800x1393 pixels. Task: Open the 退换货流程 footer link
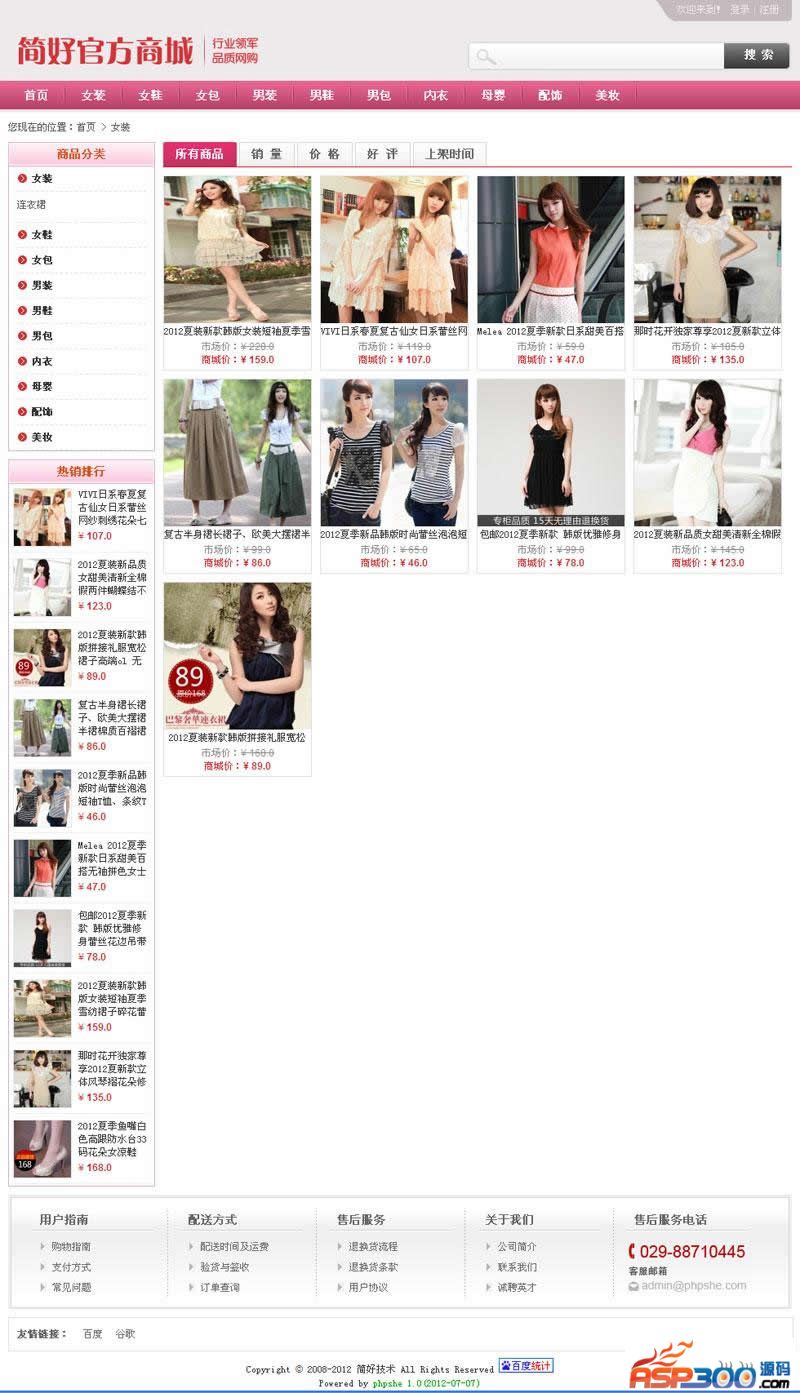tap(372, 1246)
